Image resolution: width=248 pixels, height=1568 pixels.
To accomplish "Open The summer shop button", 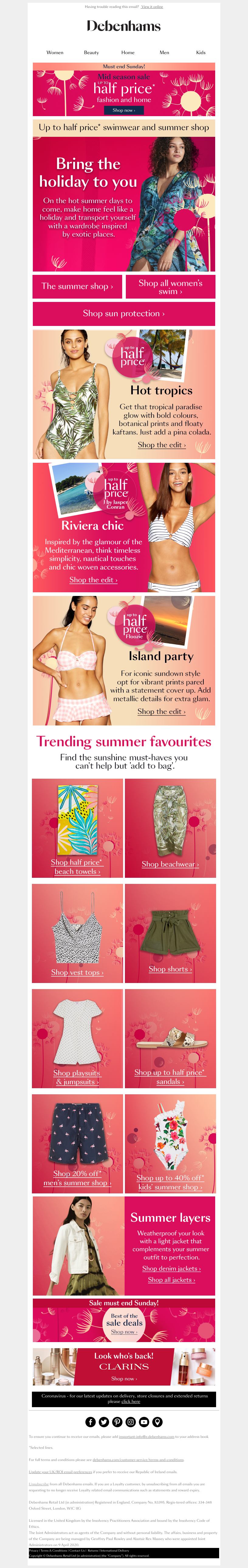I will click(x=77, y=286).
